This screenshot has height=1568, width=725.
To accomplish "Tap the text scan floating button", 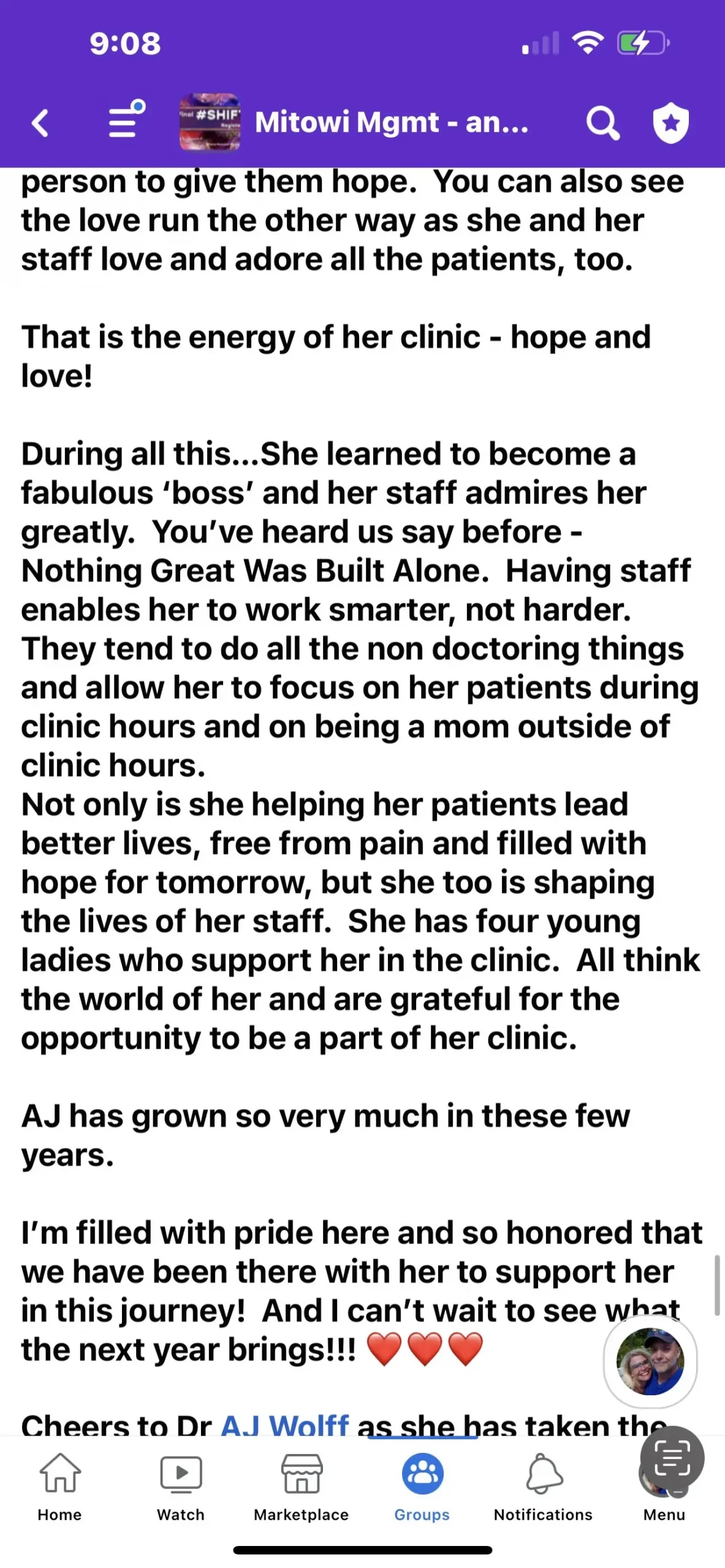I will (x=672, y=1458).
